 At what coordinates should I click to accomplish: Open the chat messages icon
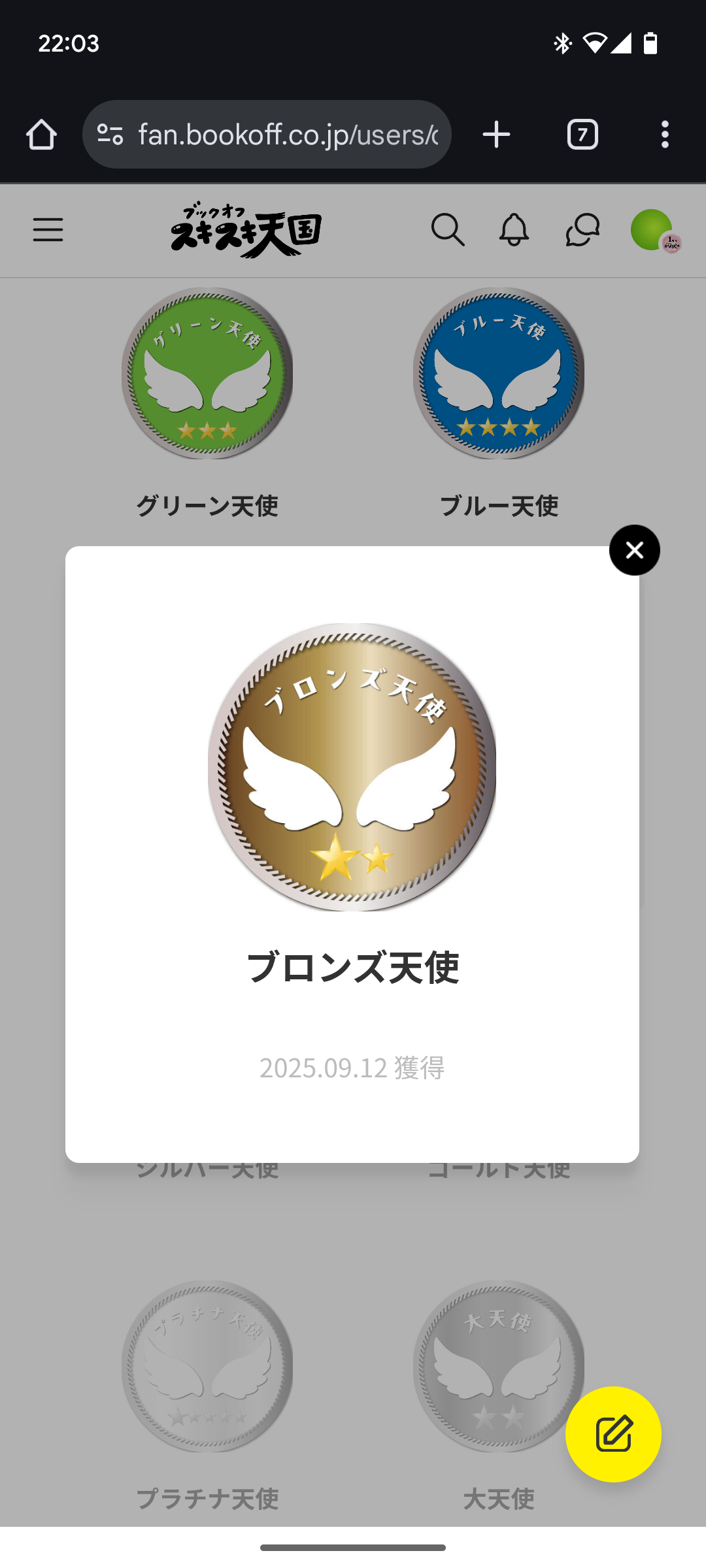click(582, 230)
